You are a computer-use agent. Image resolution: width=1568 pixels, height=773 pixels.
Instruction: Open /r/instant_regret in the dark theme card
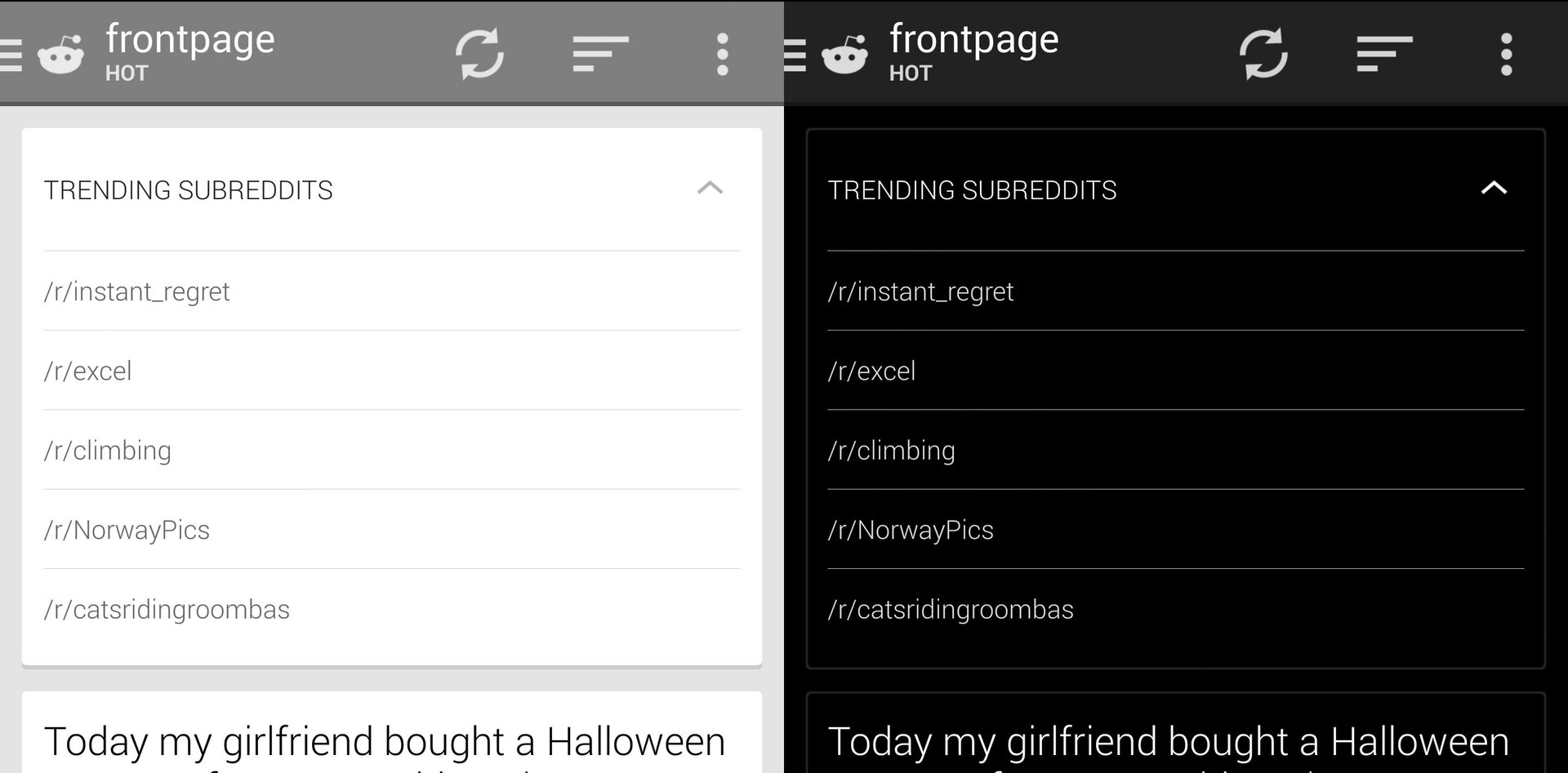pyautogui.click(x=921, y=291)
